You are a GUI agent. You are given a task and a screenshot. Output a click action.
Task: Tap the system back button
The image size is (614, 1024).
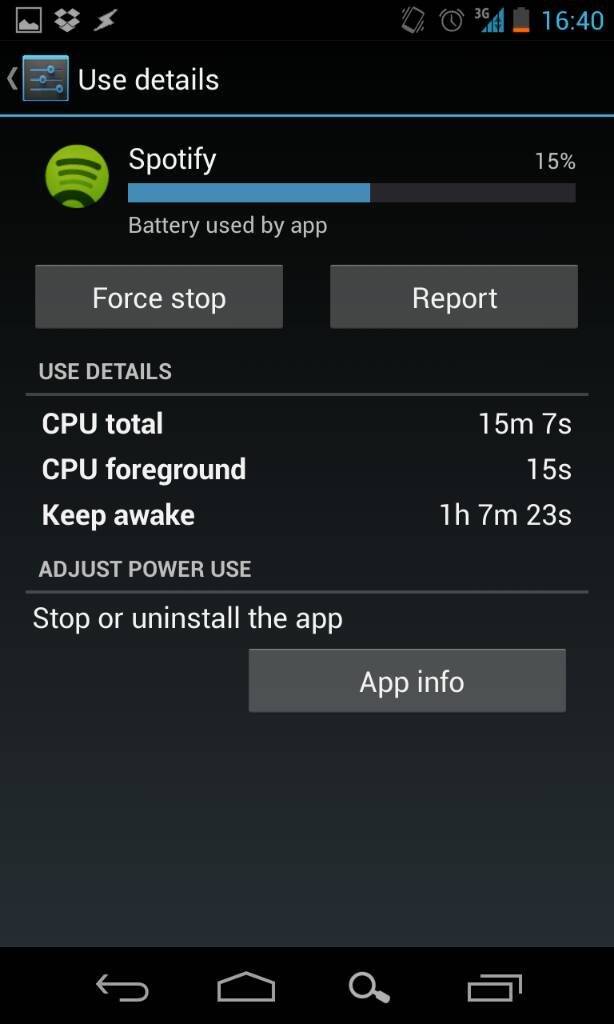[123, 987]
